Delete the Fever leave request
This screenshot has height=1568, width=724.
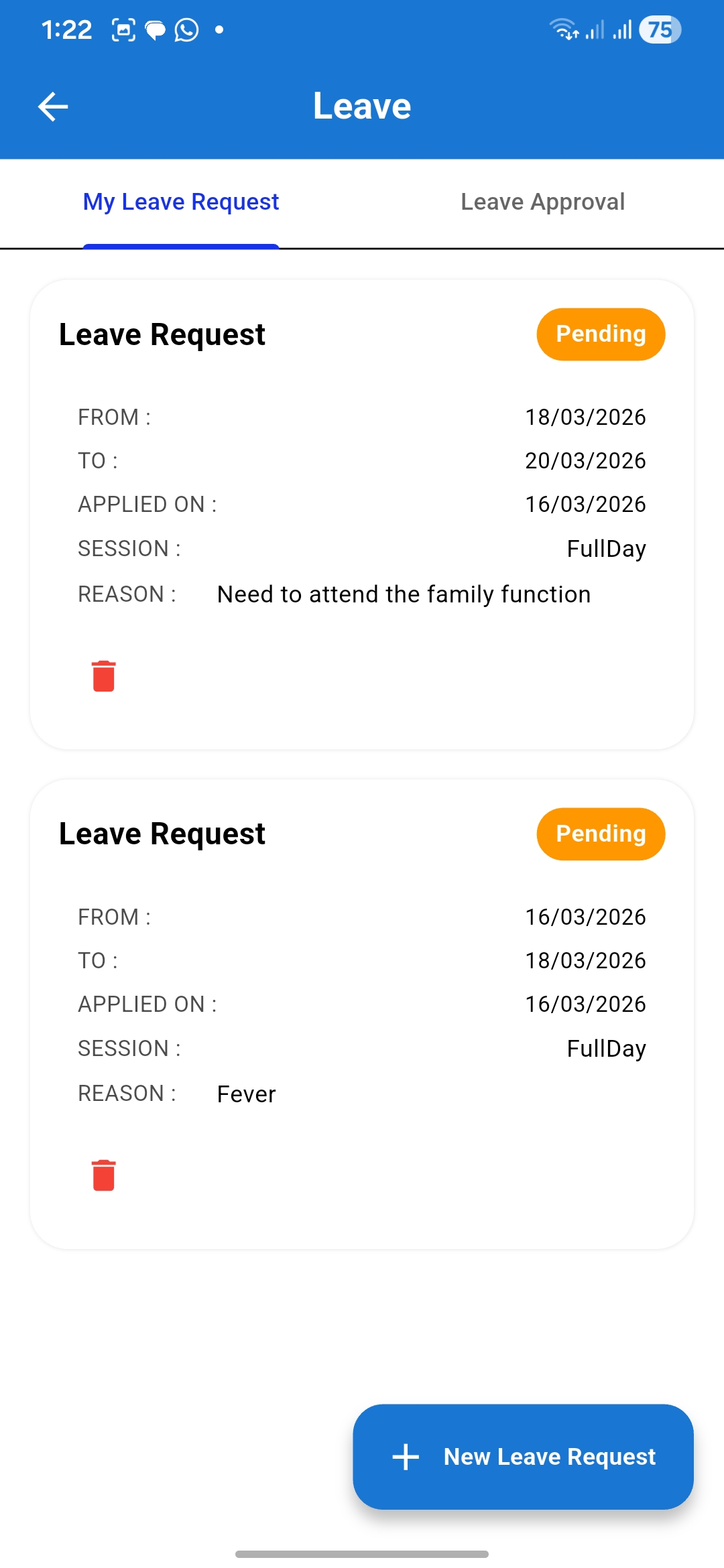(x=103, y=1175)
